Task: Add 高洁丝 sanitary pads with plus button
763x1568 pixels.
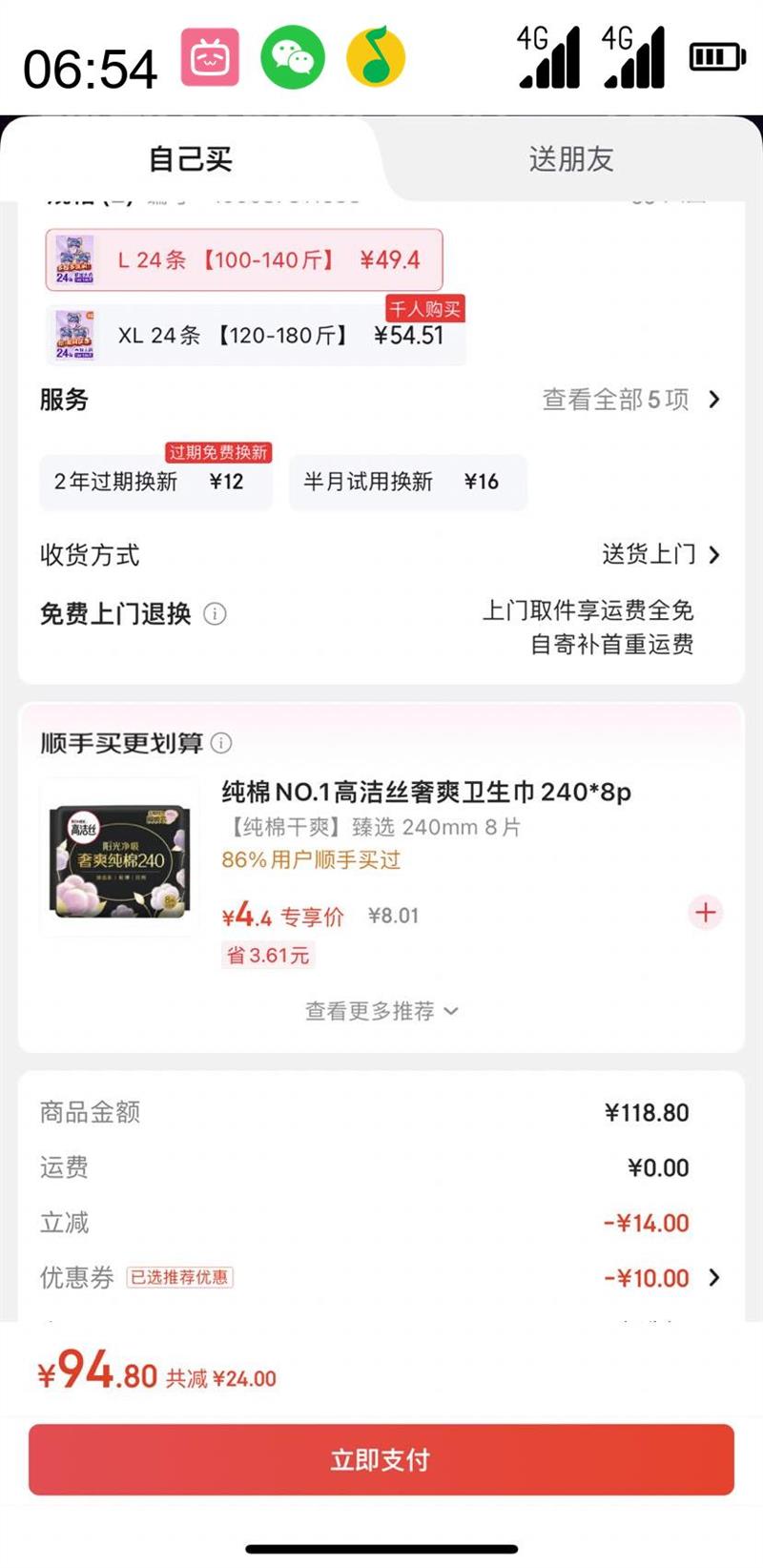Action: point(705,913)
